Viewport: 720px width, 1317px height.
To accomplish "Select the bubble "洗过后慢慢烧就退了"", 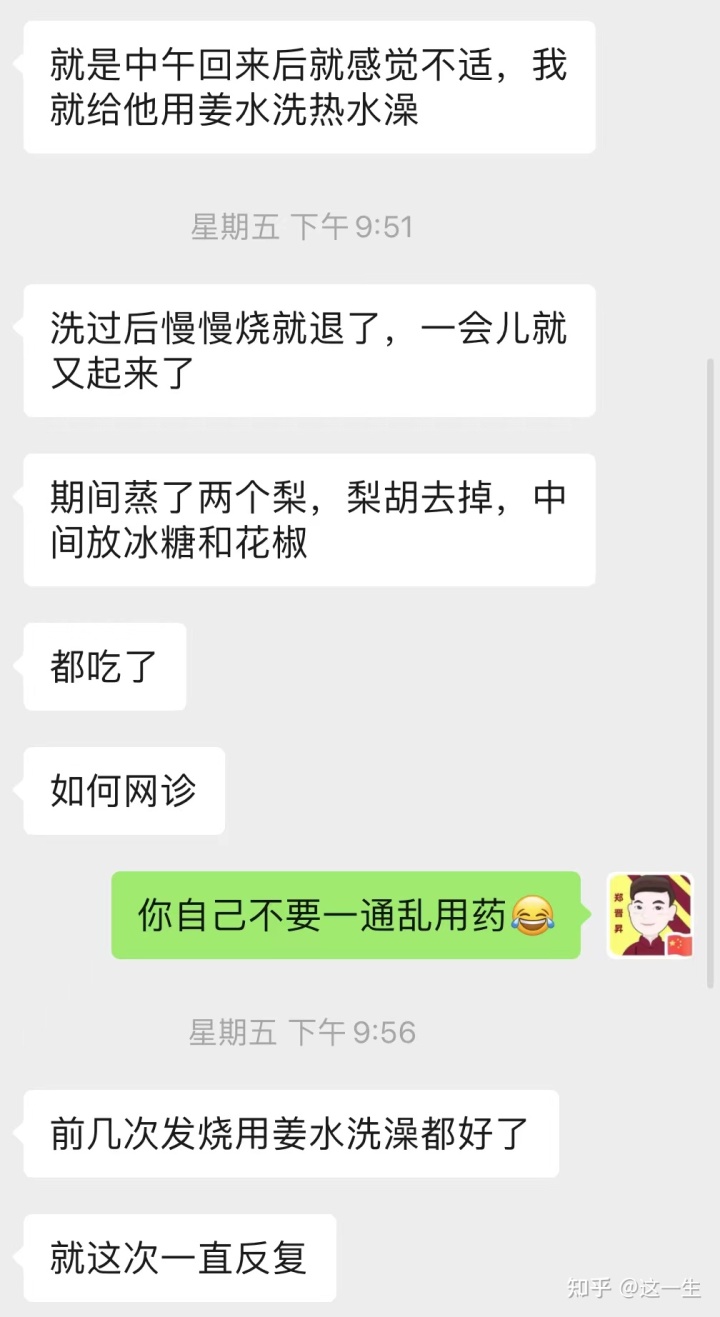I will tap(308, 350).
